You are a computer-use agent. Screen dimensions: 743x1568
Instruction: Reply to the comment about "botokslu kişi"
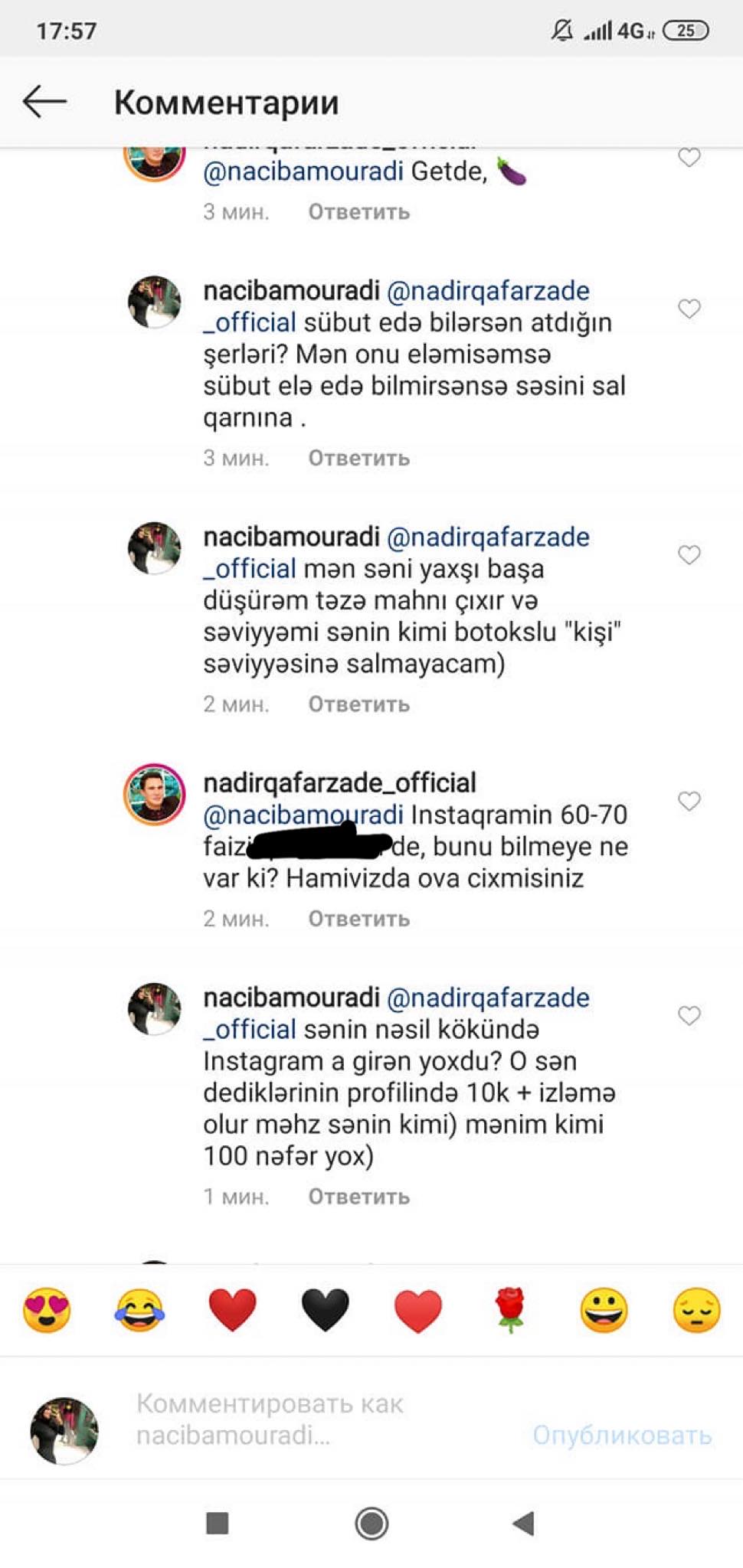(x=358, y=704)
